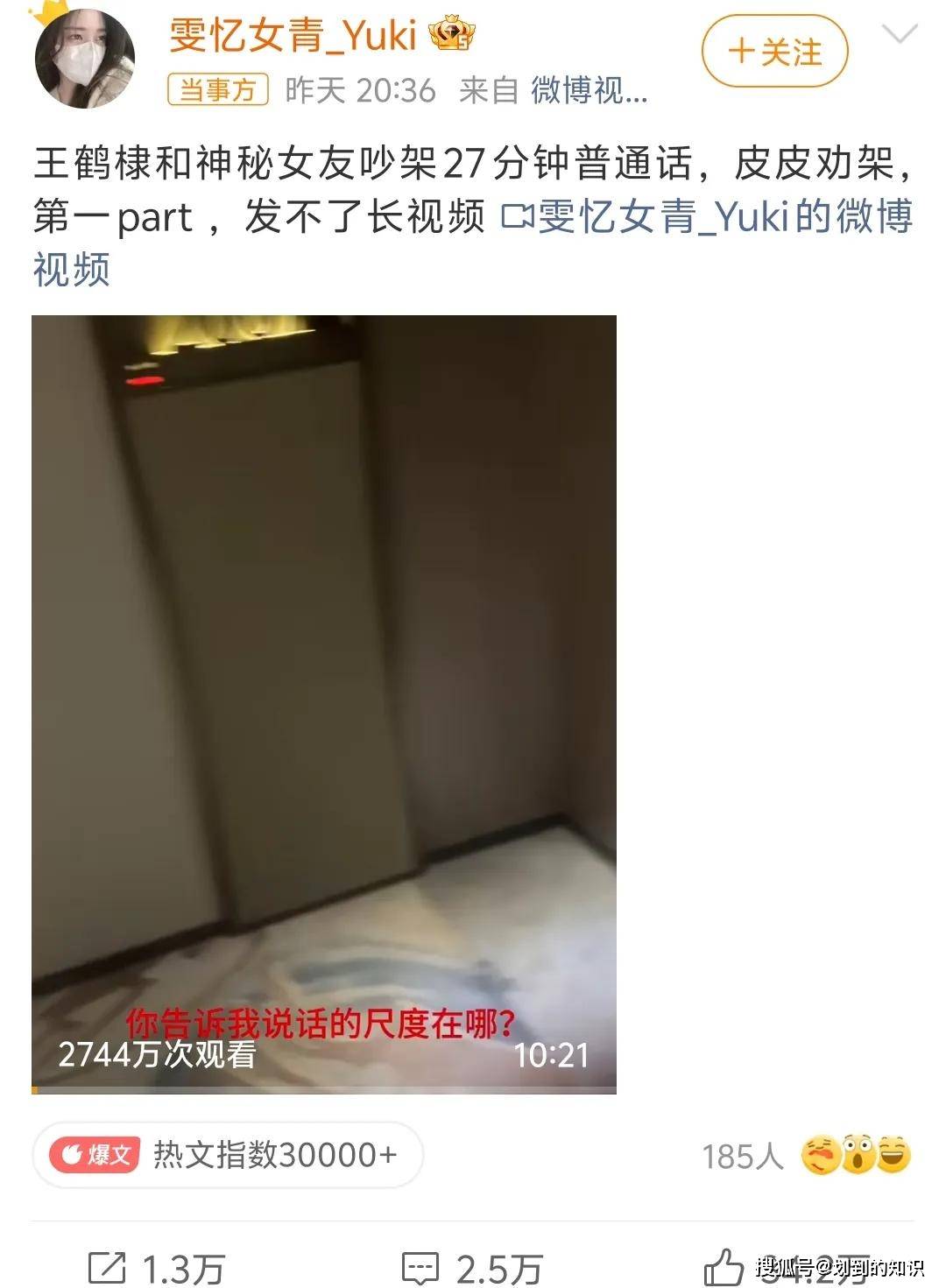Like this Weibo post

(x=725, y=1267)
